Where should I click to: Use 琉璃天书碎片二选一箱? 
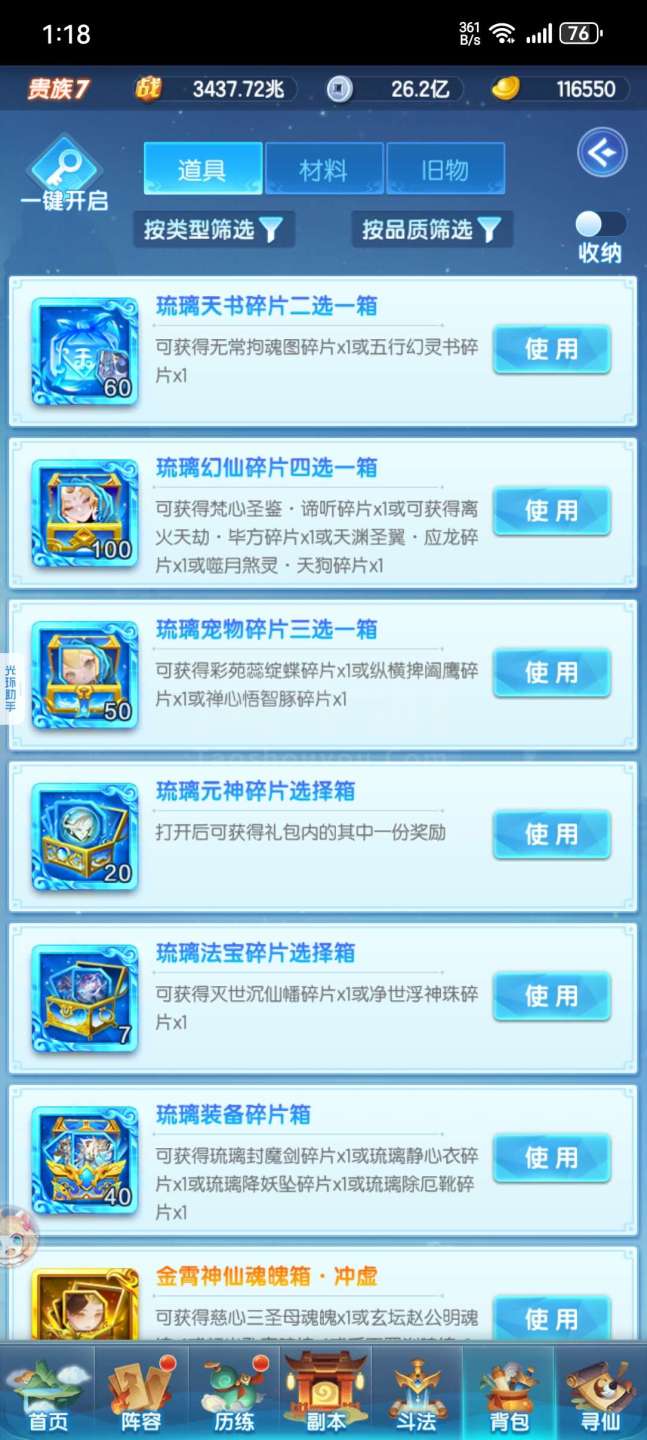(552, 349)
